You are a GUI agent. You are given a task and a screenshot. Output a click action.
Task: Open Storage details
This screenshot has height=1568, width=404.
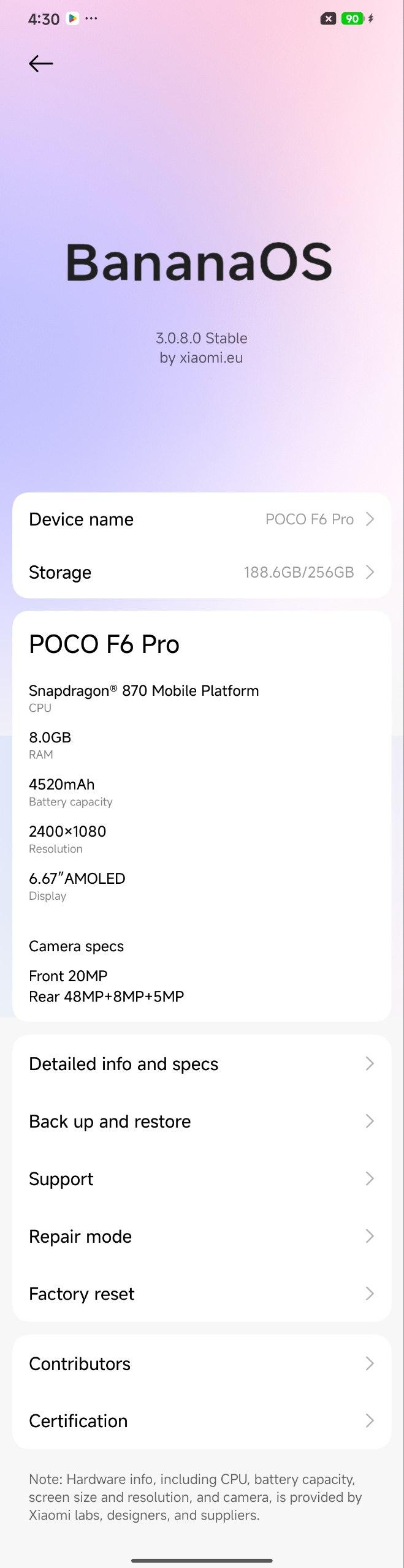pyautogui.click(x=202, y=572)
